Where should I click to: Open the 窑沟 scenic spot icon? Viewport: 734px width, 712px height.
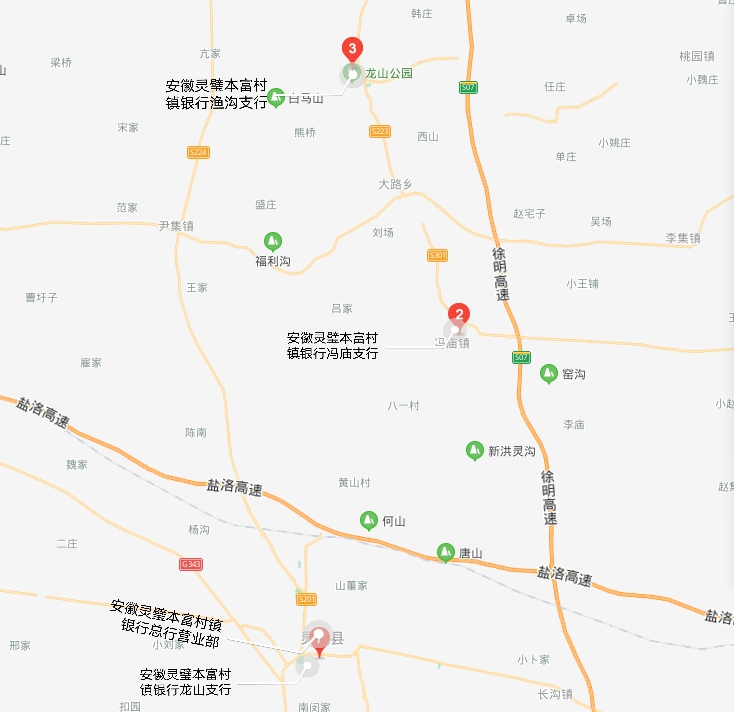(x=548, y=373)
